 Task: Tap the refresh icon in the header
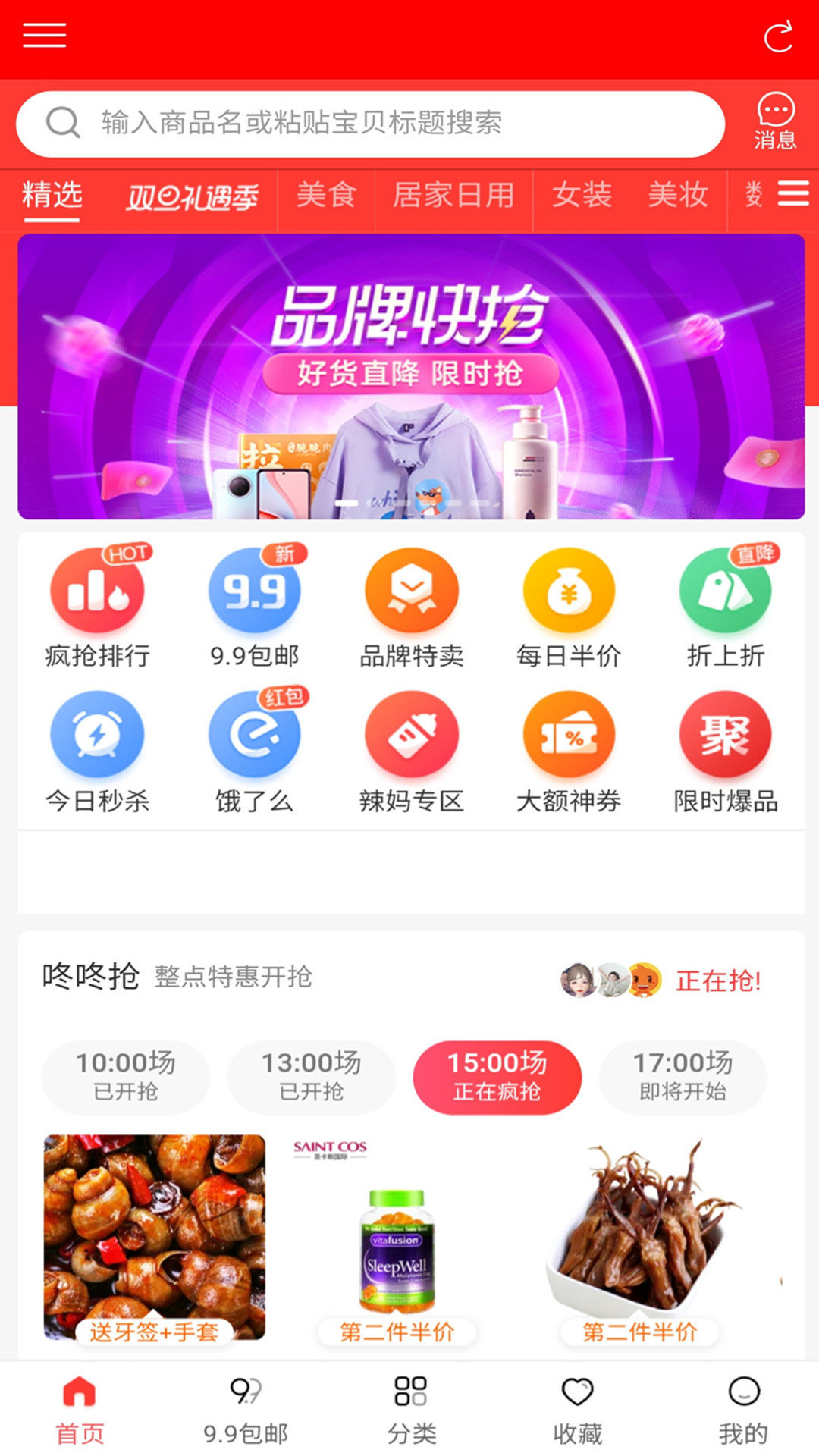point(777,36)
